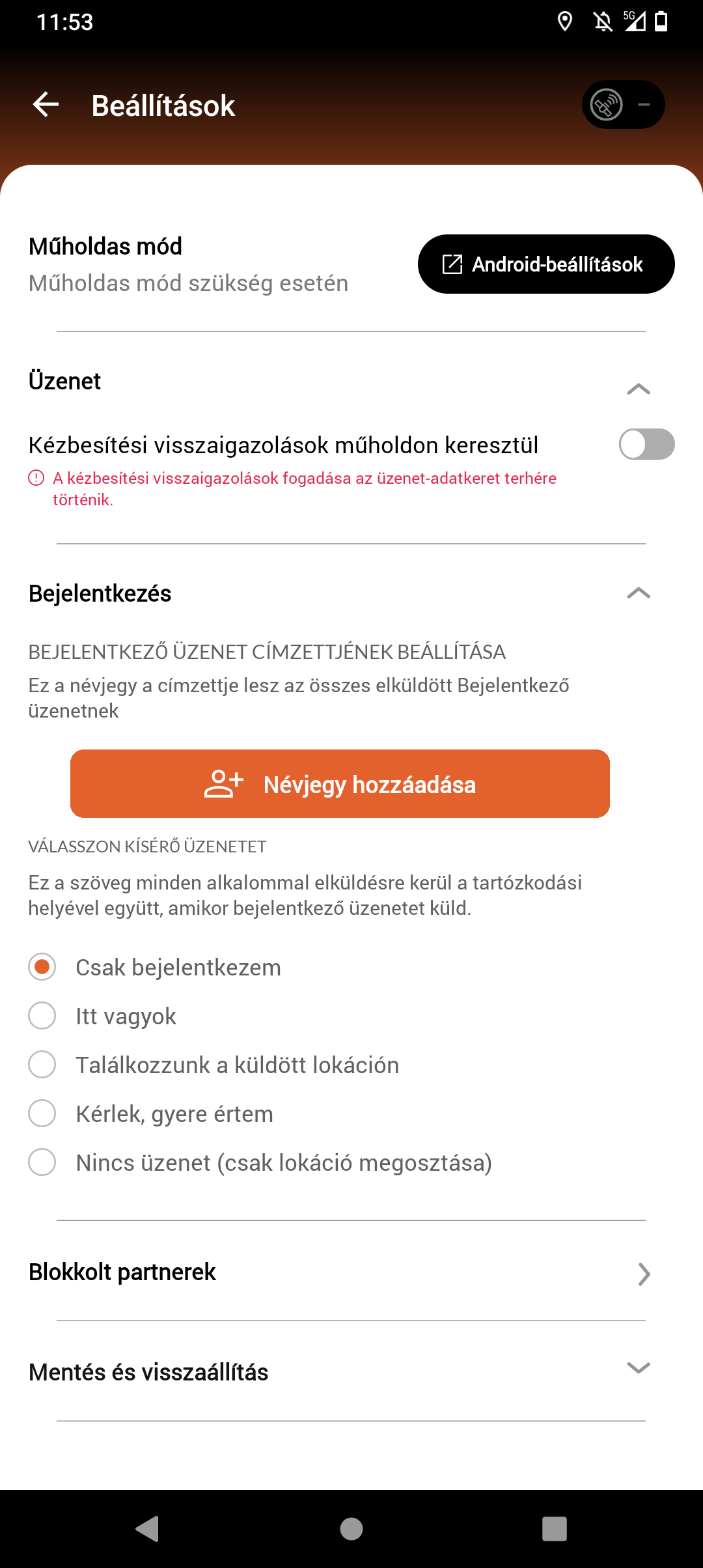Collapse the Bejelentkezés section

pyautogui.click(x=638, y=593)
